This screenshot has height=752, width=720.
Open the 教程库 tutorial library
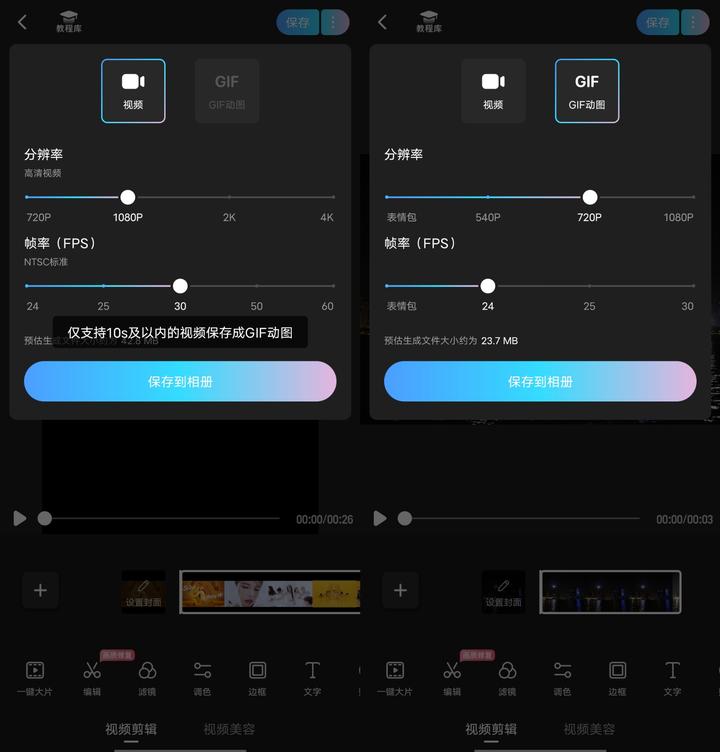click(69, 21)
